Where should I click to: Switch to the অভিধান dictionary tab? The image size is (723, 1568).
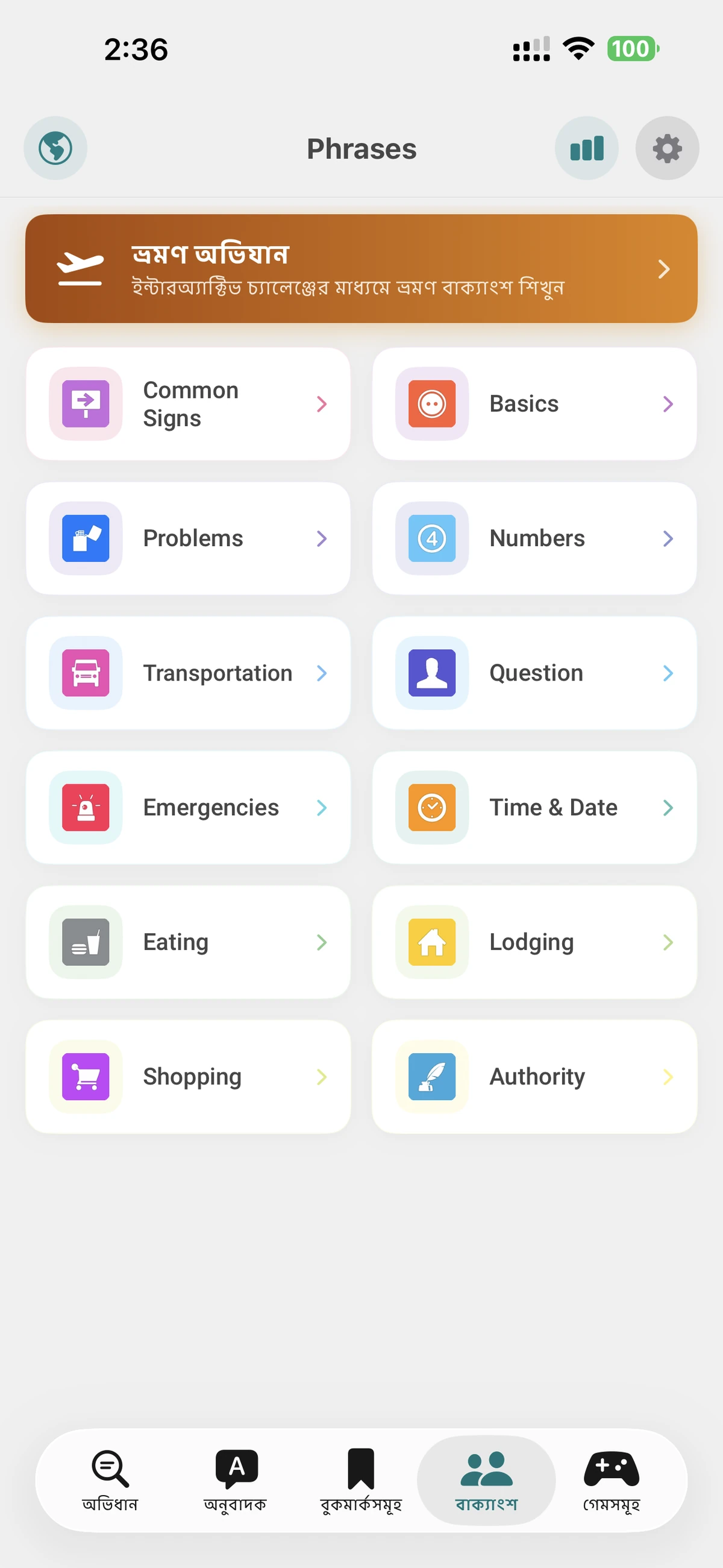click(110, 1480)
